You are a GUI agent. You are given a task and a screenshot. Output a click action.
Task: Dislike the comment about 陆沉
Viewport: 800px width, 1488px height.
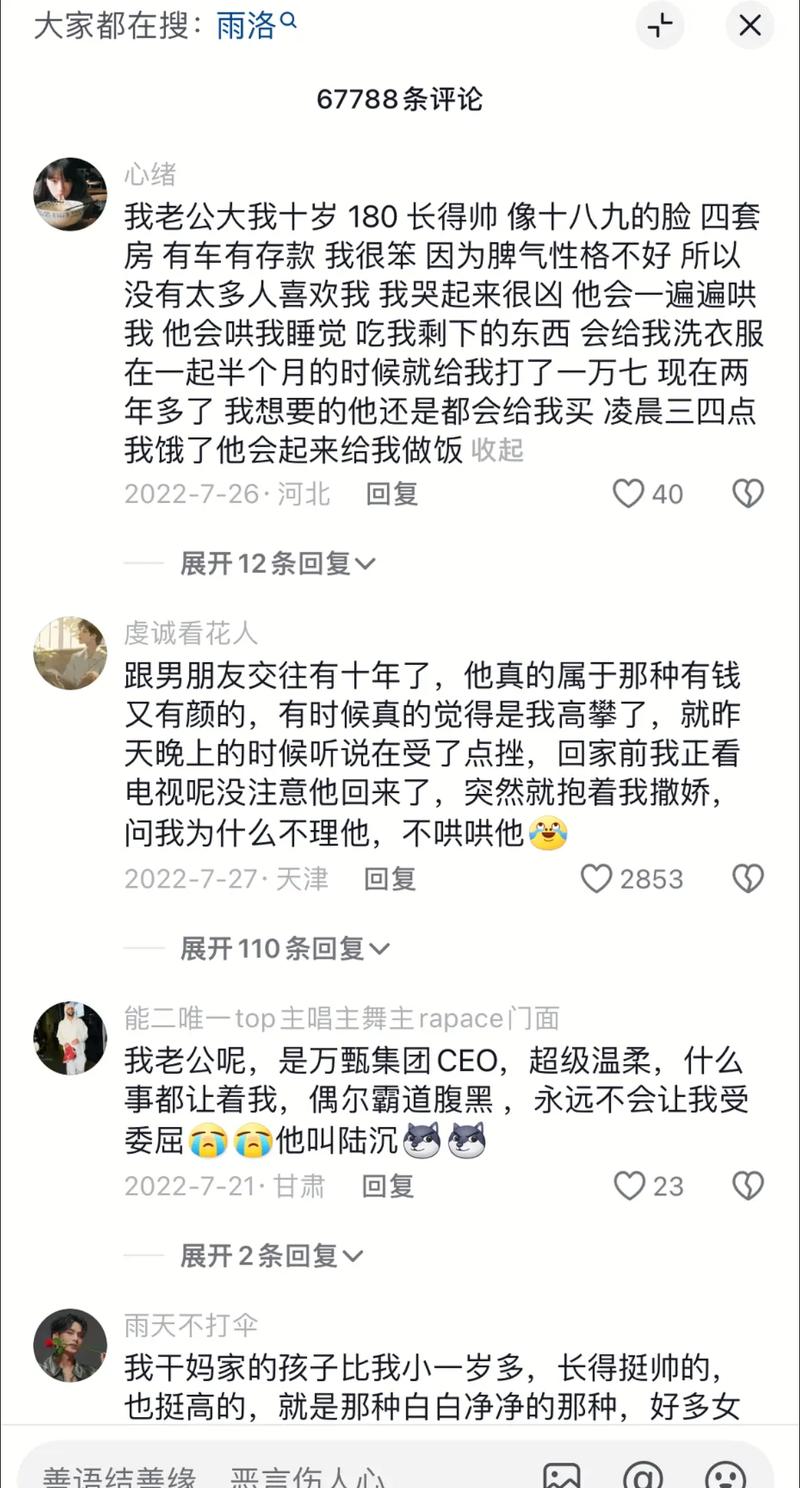pyautogui.click(x=748, y=1186)
